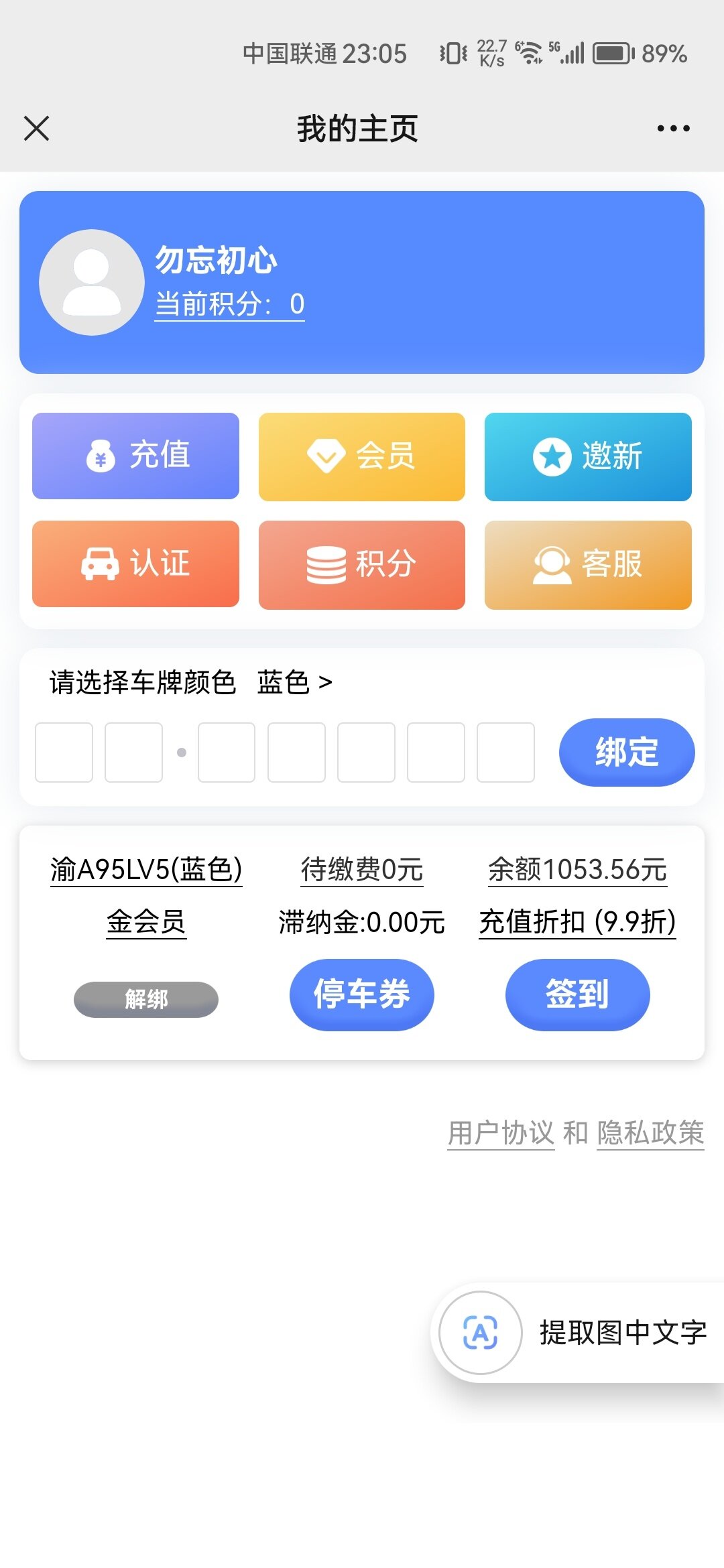Screen dimensions: 724x1568
Task: Open the 充值 recharge option
Action: [x=135, y=456]
